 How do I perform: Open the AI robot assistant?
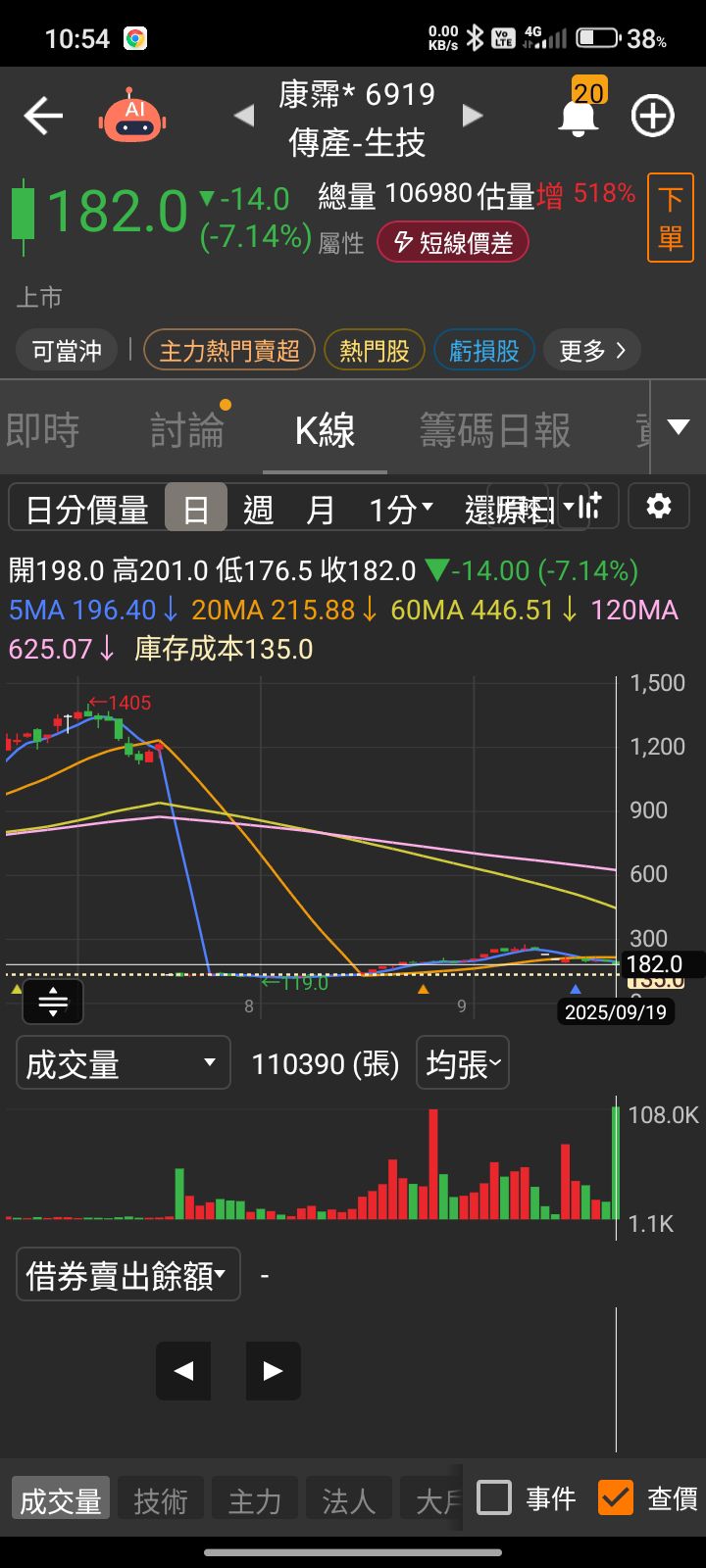tap(132, 118)
